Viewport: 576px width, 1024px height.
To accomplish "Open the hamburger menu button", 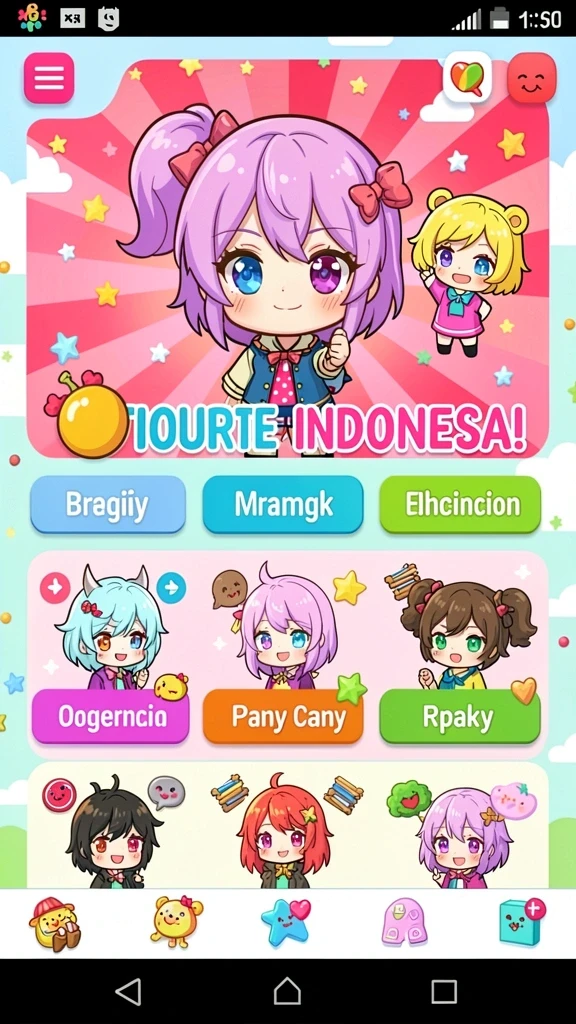I will click(x=49, y=78).
